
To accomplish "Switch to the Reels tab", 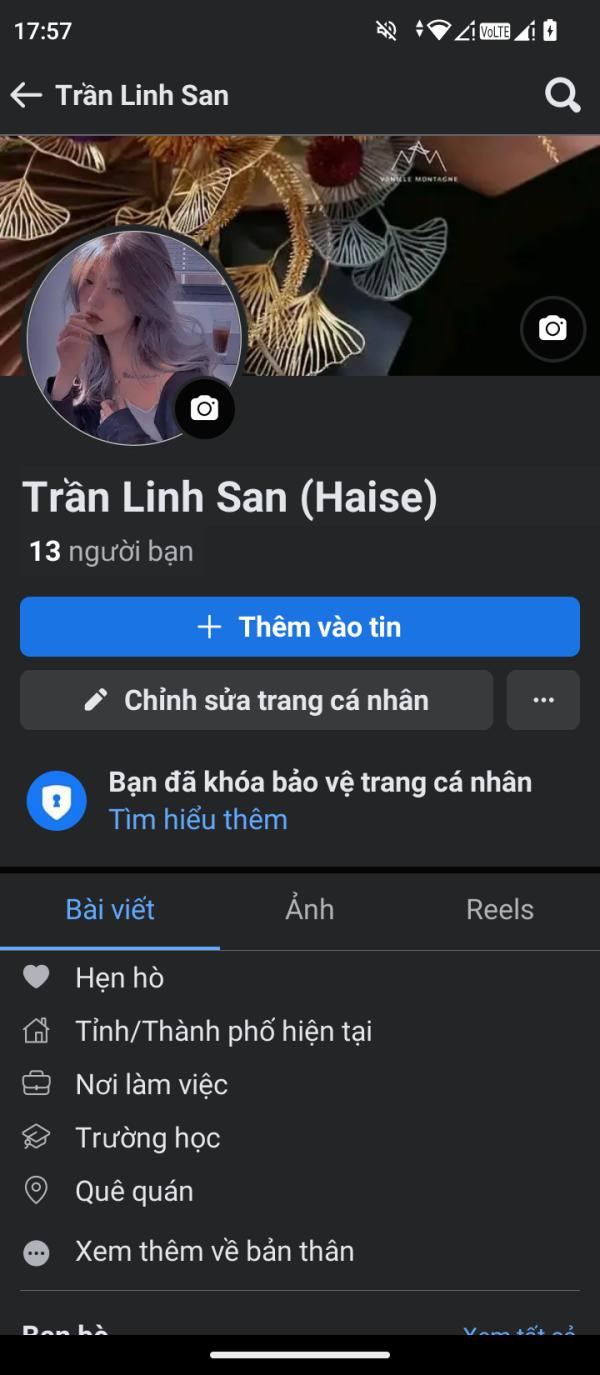I will click(x=499, y=909).
